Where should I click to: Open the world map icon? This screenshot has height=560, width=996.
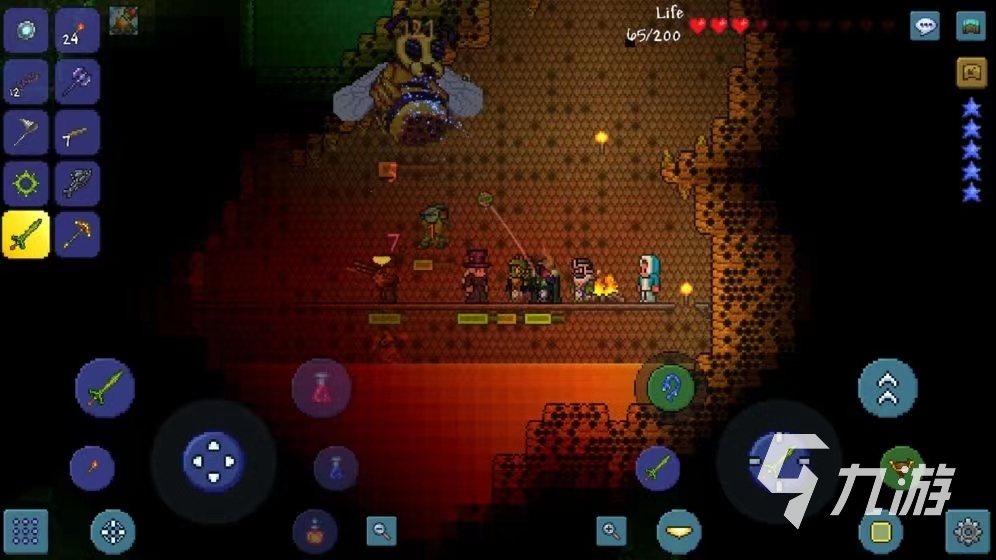tap(970, 26)
